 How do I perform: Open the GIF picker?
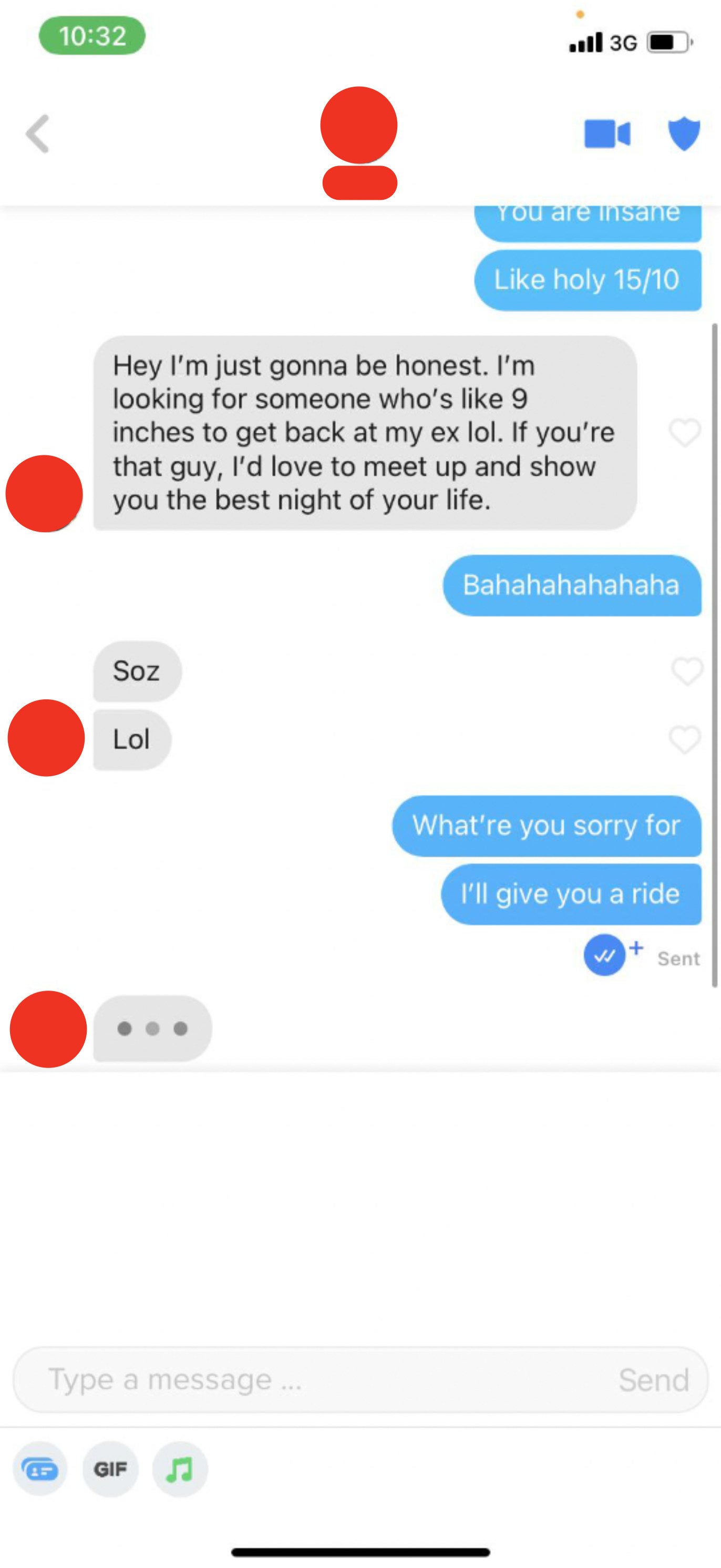click(x=110, y=1469)
